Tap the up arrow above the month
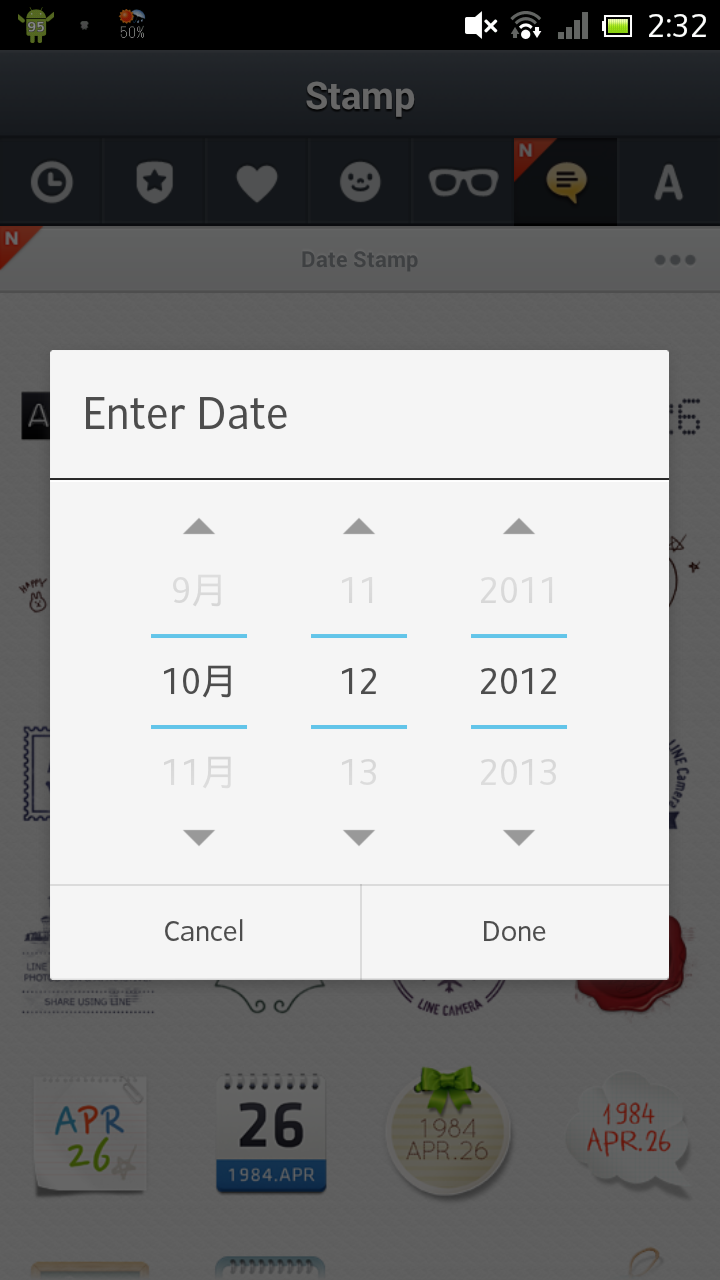The image size is (720, 1280). [x=199, y=527]
